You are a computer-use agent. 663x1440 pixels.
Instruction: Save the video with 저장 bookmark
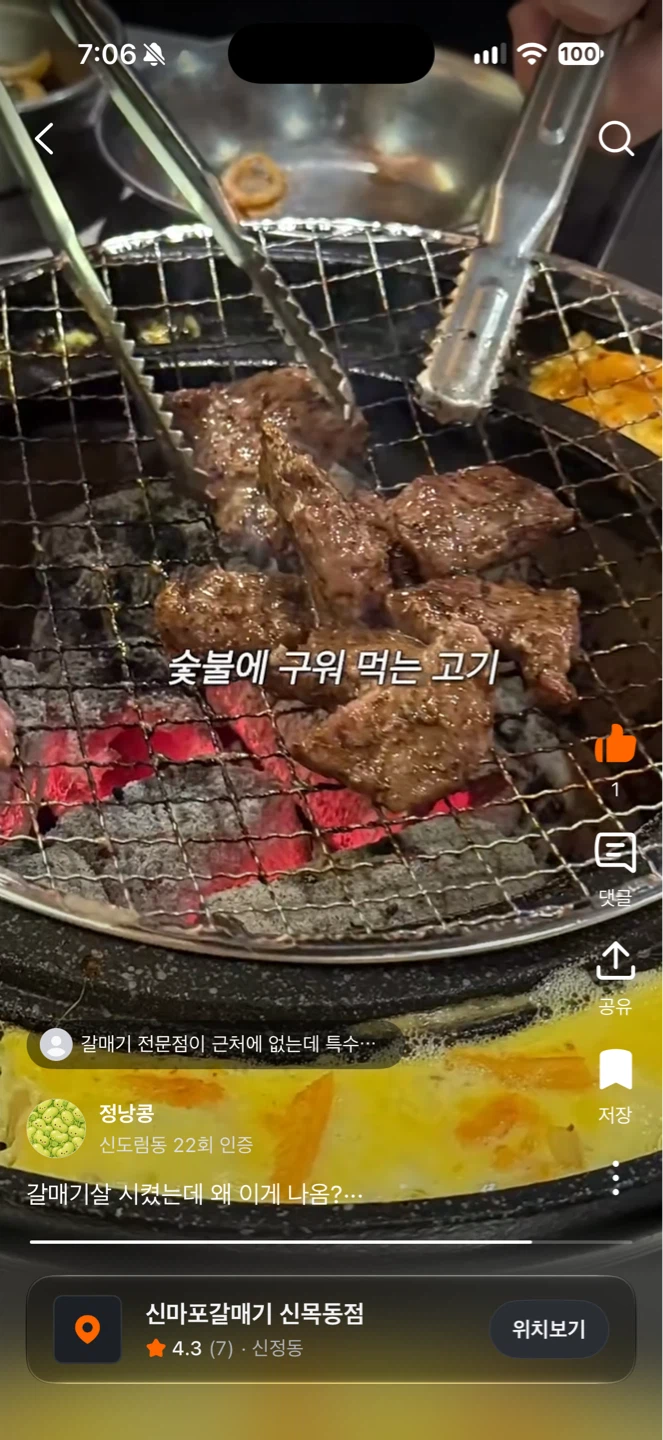coord(615,1086)
